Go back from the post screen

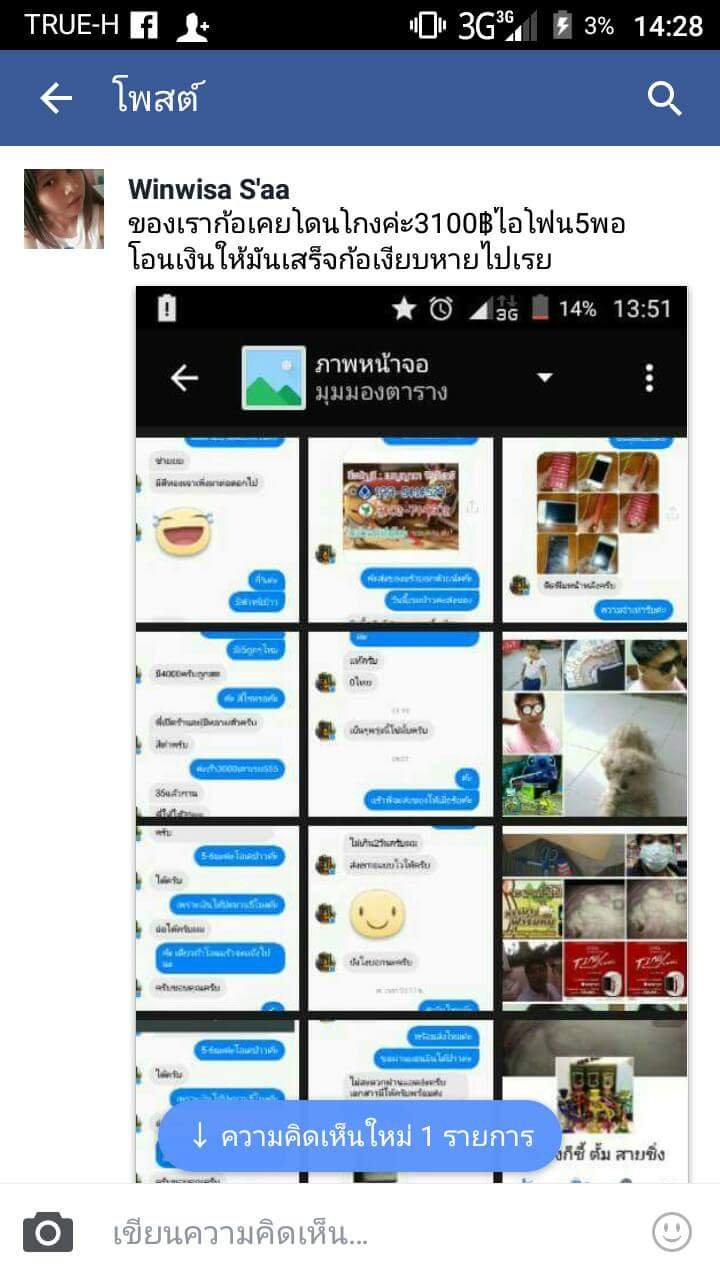pyautogui.click(x=56, y=98)
